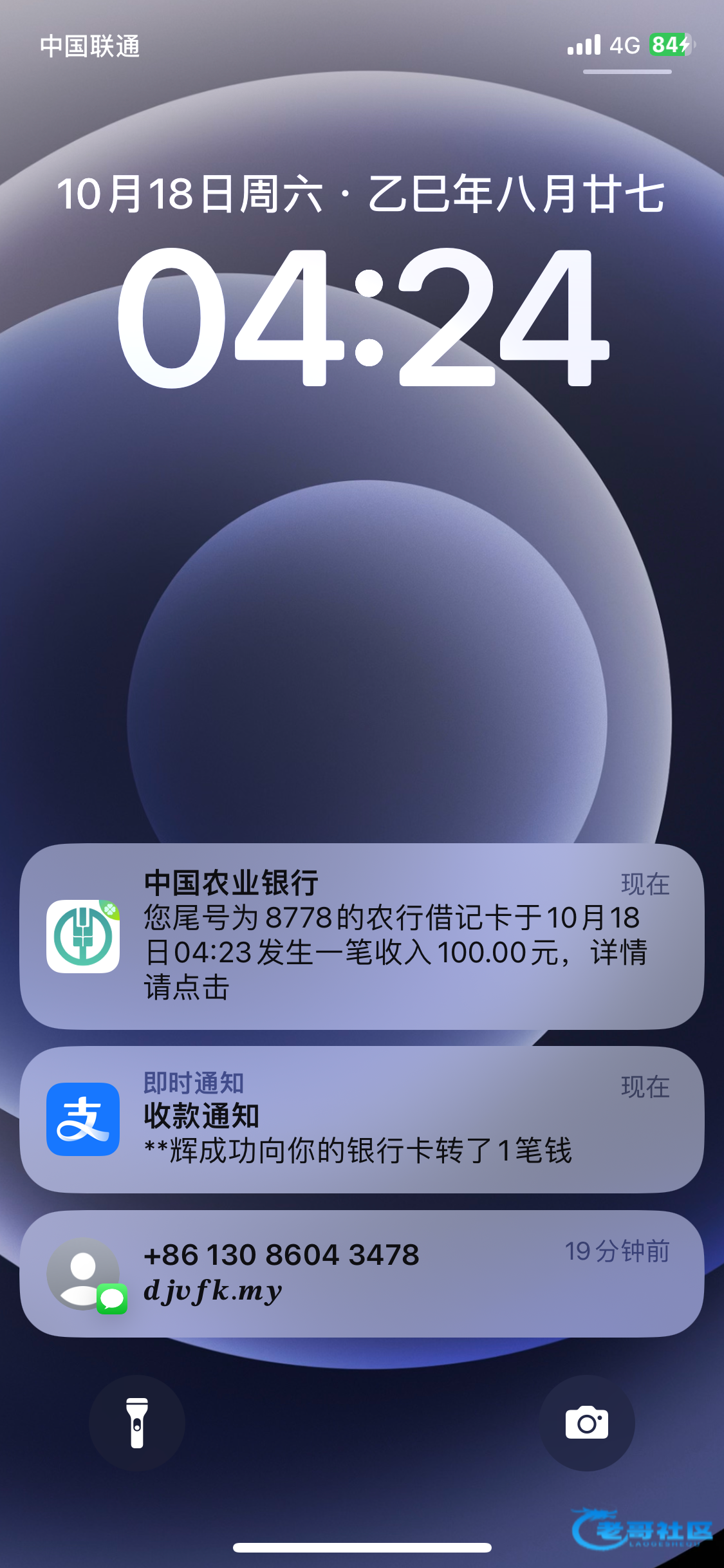Screen dimensions: 724x1568
Task: Open the 中国农业银行 income notification
Action: click(x=362, y=936)
